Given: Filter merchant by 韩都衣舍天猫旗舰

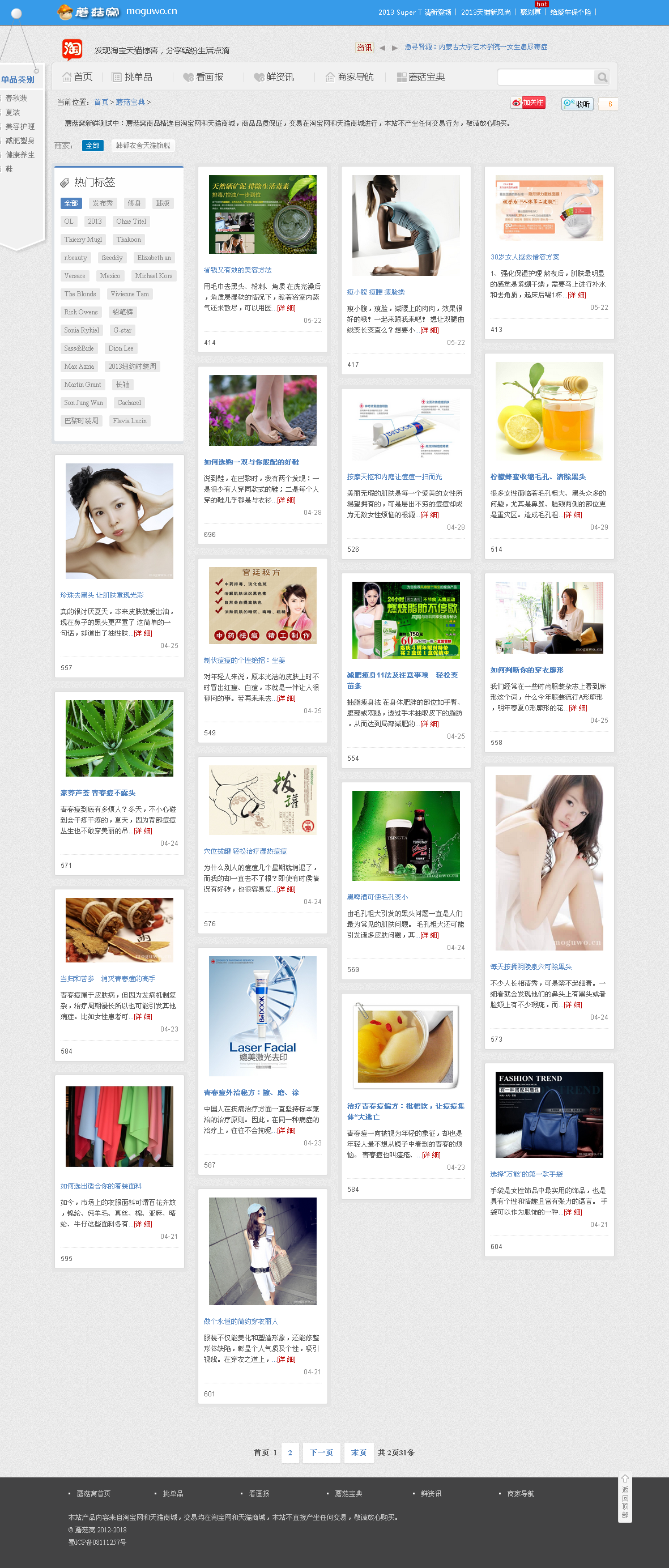Looking at the screenshot, I should point(143,146).
